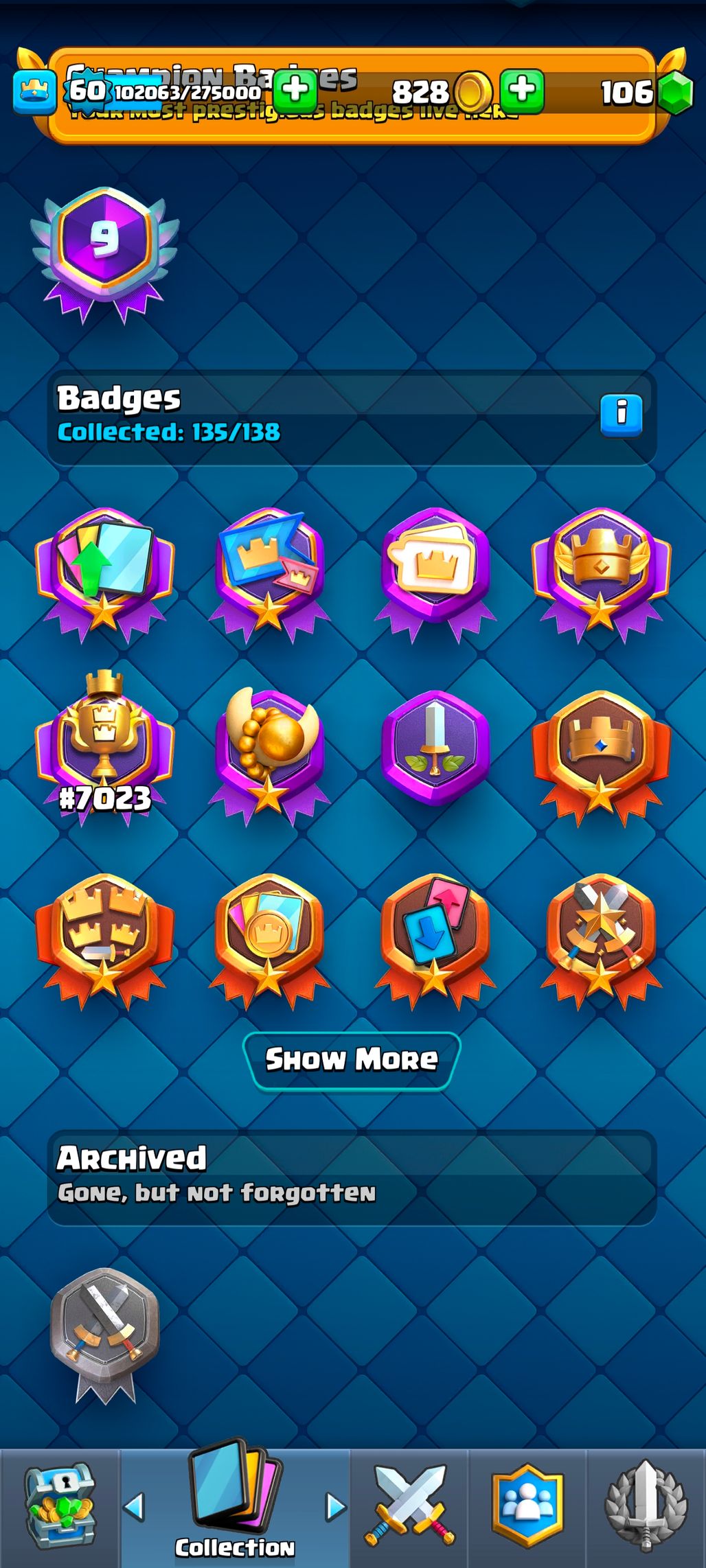
Task: Tap the Show More button
Action: (x=352, y=1060)
